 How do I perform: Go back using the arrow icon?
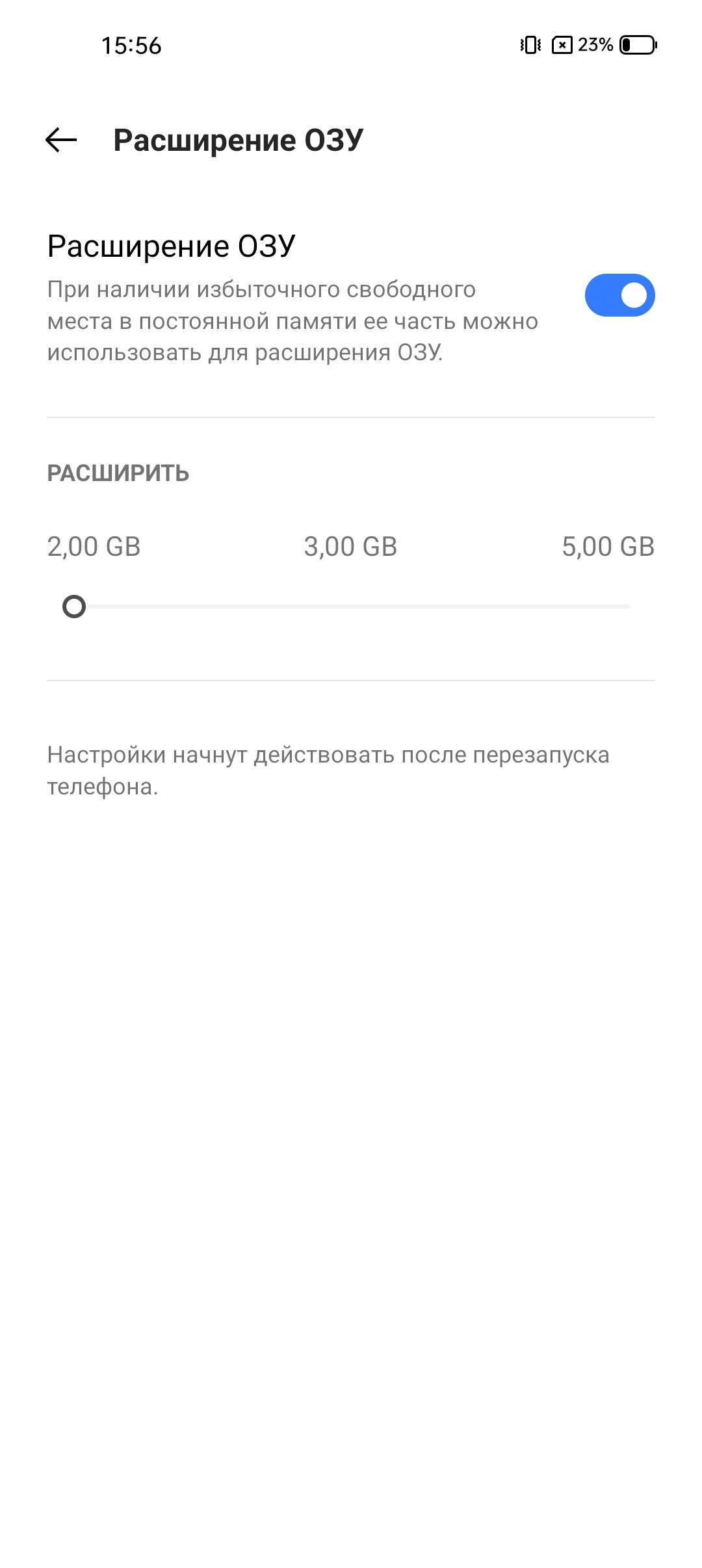click(x=61, y=140)
